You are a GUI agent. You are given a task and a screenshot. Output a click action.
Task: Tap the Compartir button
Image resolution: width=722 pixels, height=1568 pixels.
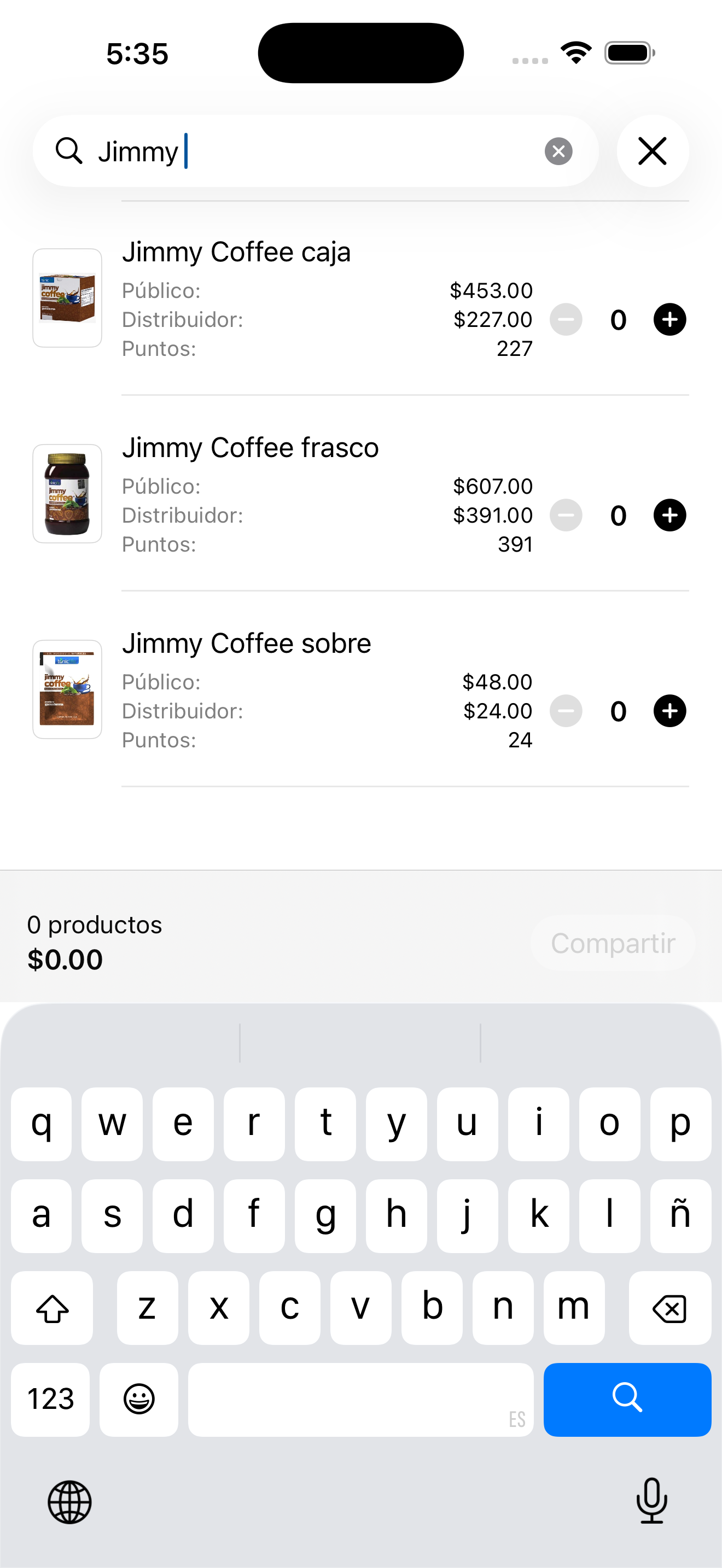point(613,943)
